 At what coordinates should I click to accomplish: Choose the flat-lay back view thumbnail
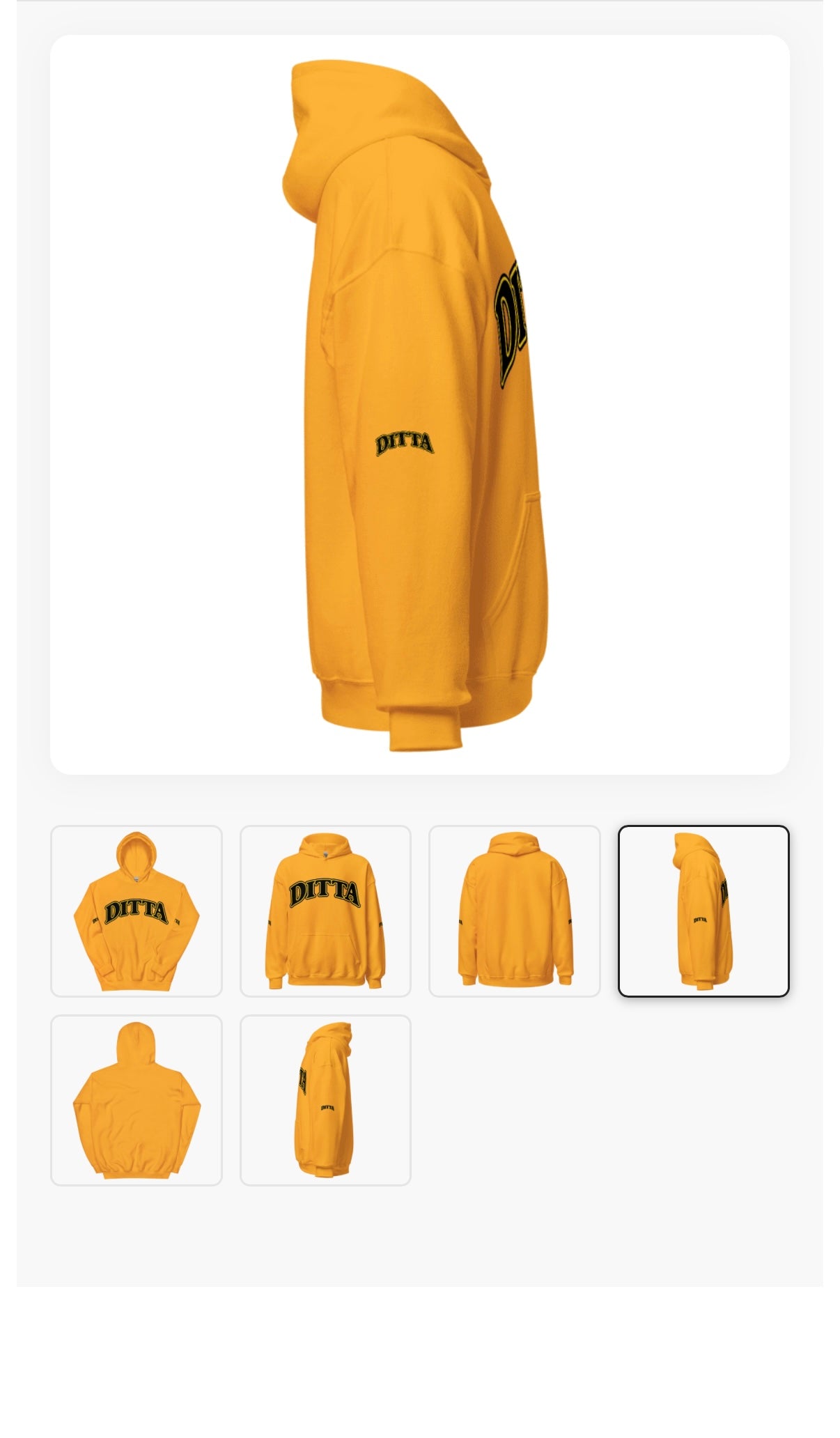(x=137, y=1100)
